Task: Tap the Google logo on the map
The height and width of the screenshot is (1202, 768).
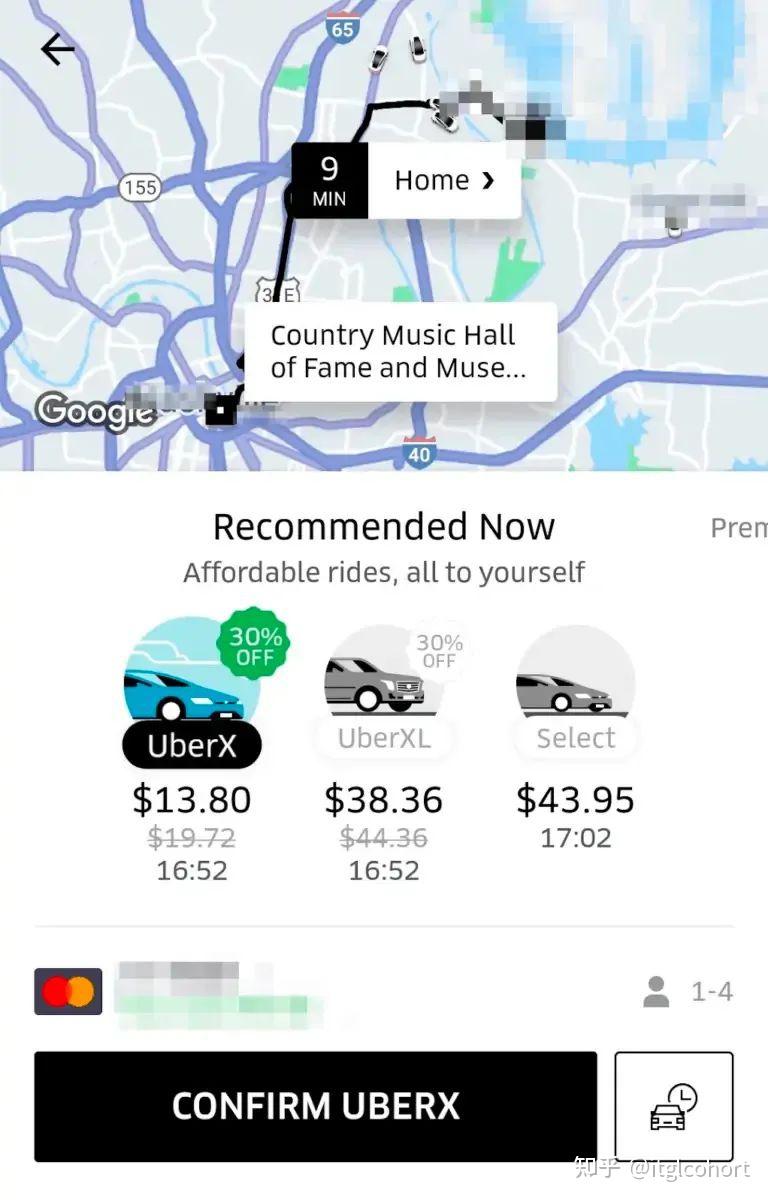Action: point(97,410)
